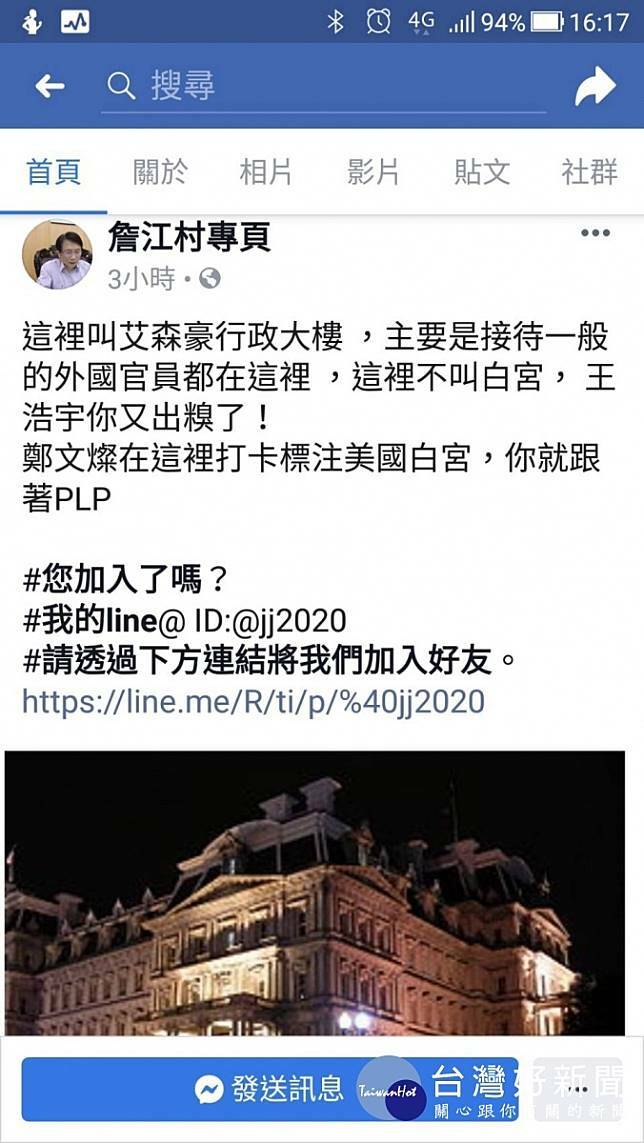Viewport: 644px width, 1143px height.
Task: Go back with the arrow icon
Action: (49, 87)
